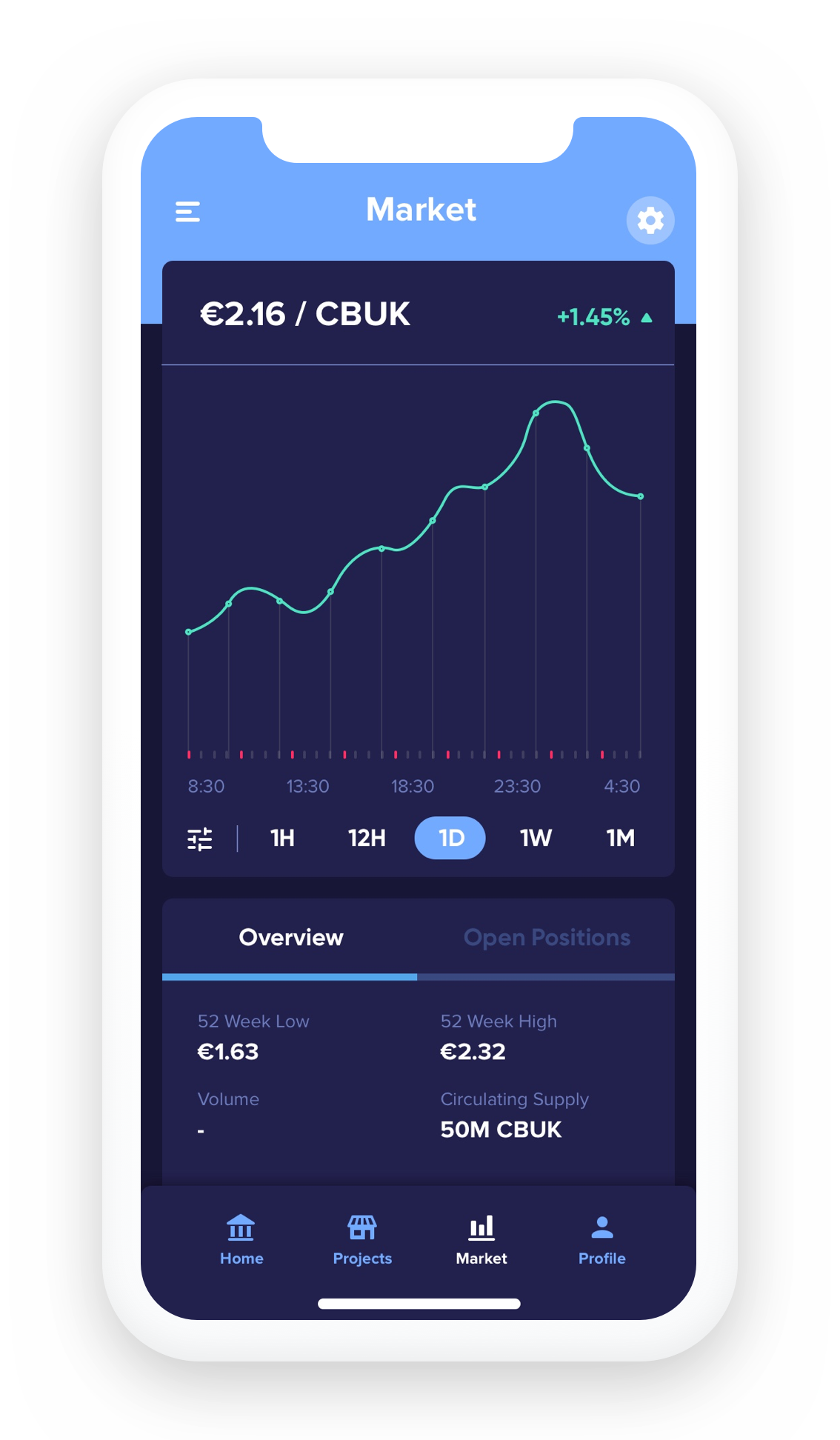Switch chart to 1M range

click(x=620, y=839)
